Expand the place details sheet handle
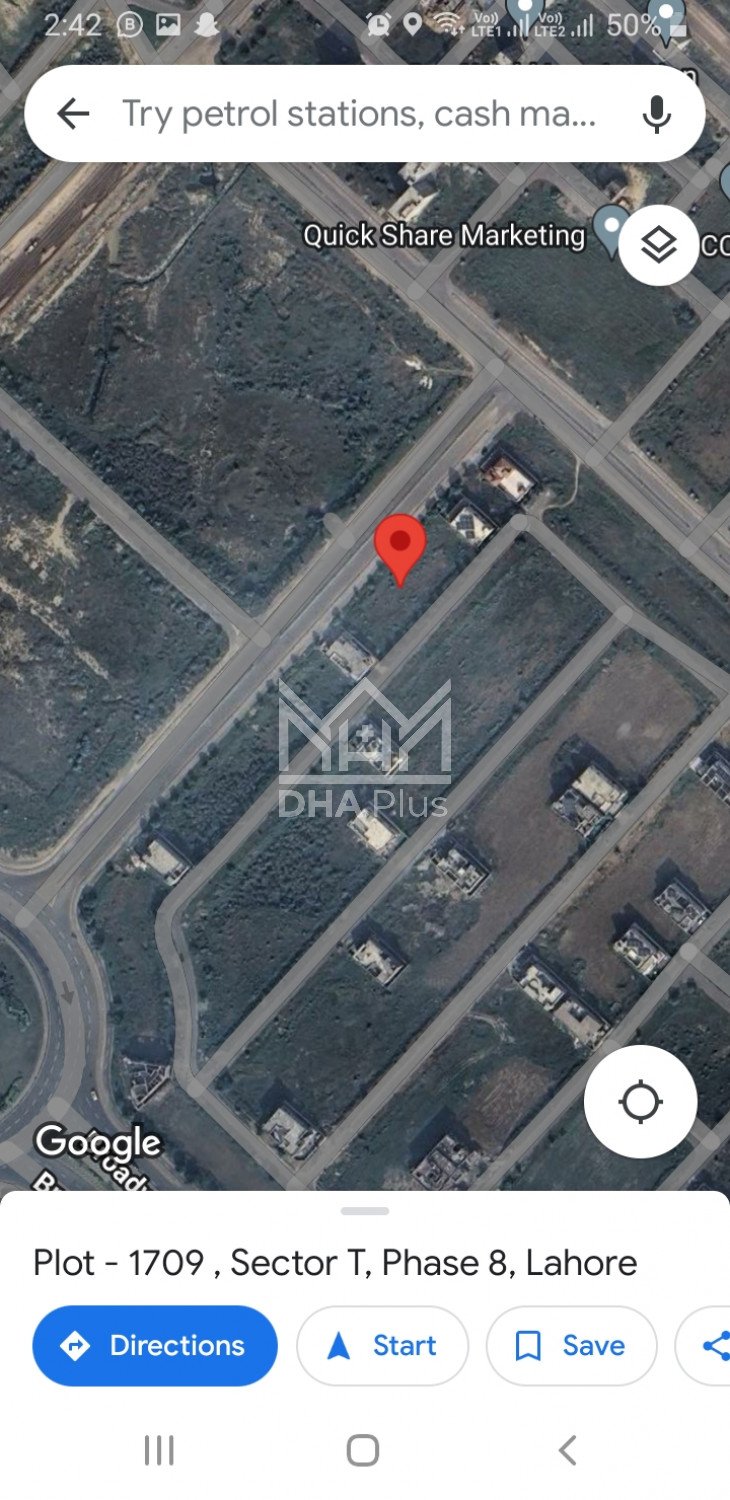The width and height of the screenshot is (730, 1500). (365, 1211)
